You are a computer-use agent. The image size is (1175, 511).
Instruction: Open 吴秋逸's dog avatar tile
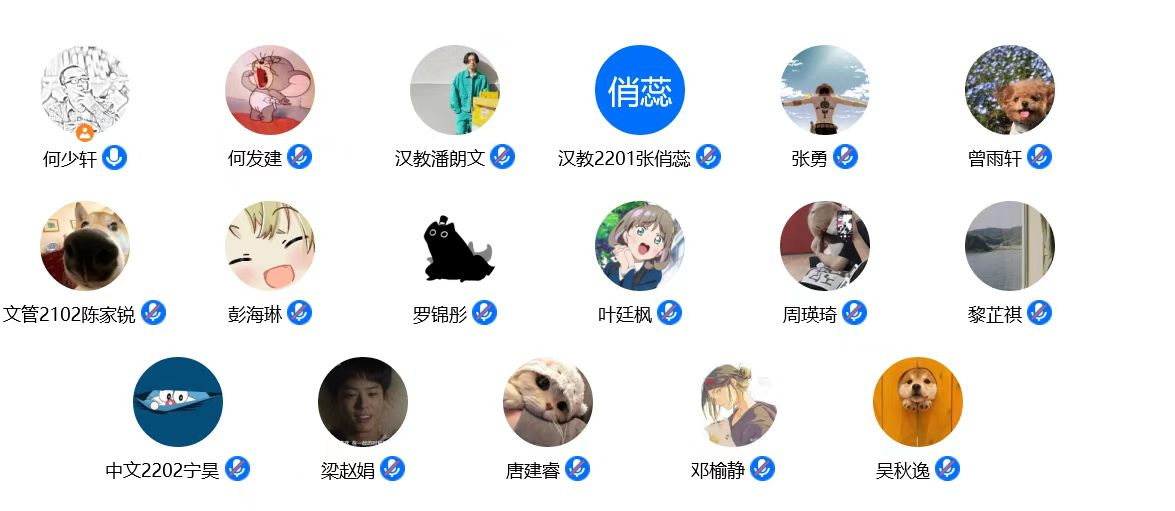pos(918,402)
